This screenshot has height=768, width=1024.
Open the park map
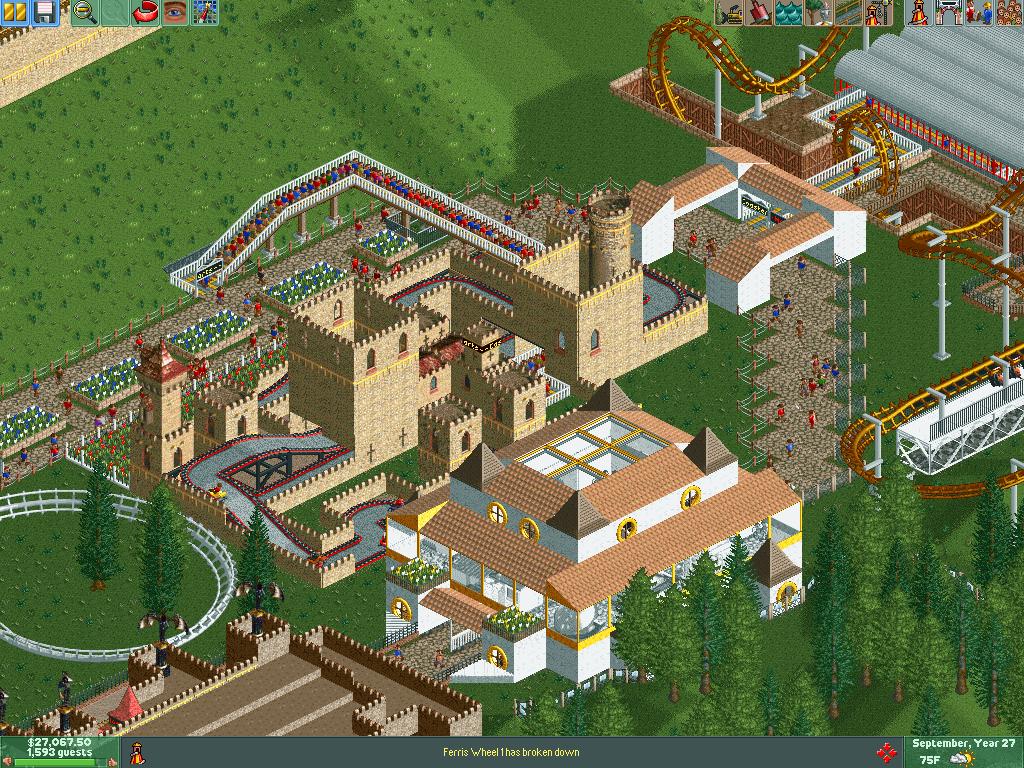(205, 12)
